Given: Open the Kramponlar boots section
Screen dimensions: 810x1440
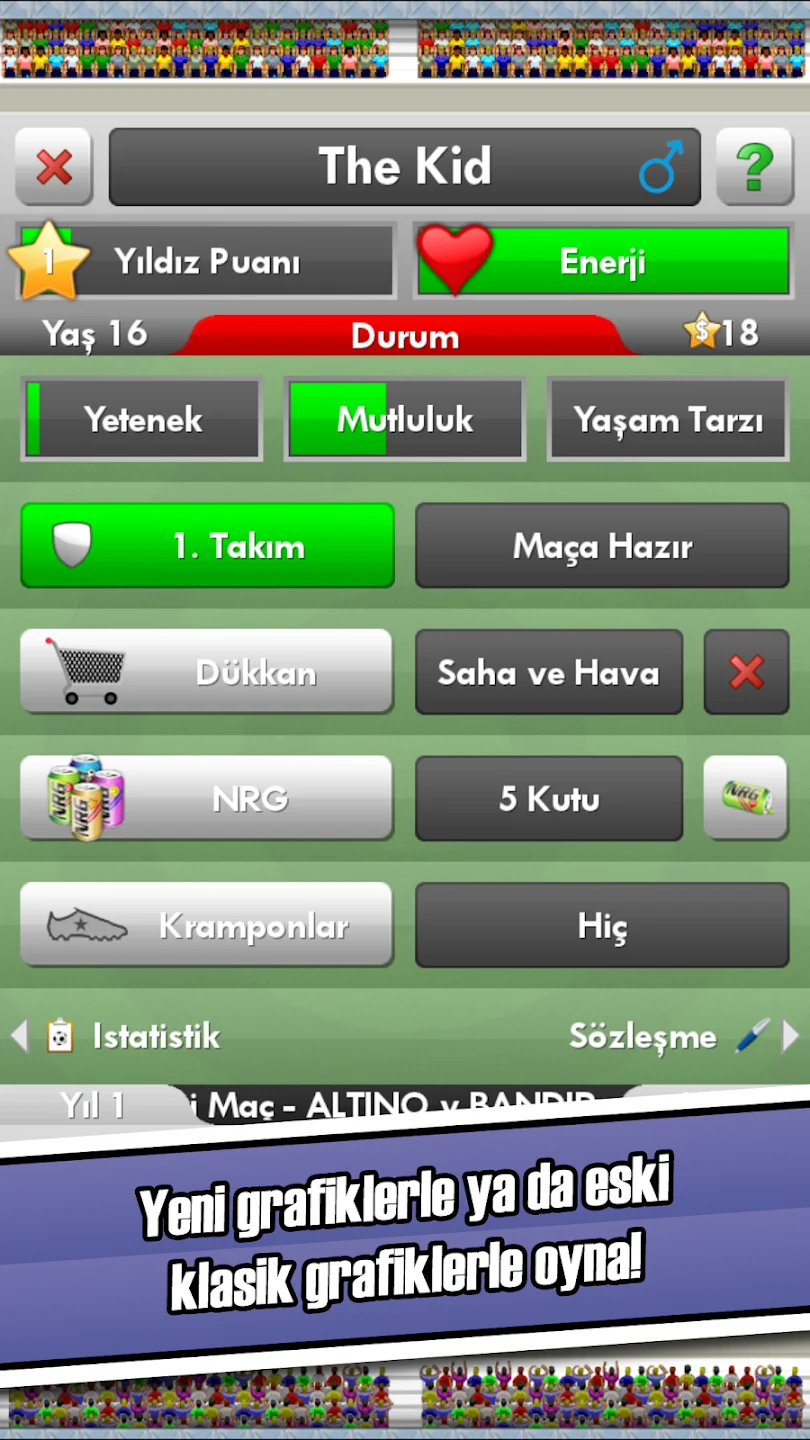Looking at the screenshot, I should (x=207, y=925).
